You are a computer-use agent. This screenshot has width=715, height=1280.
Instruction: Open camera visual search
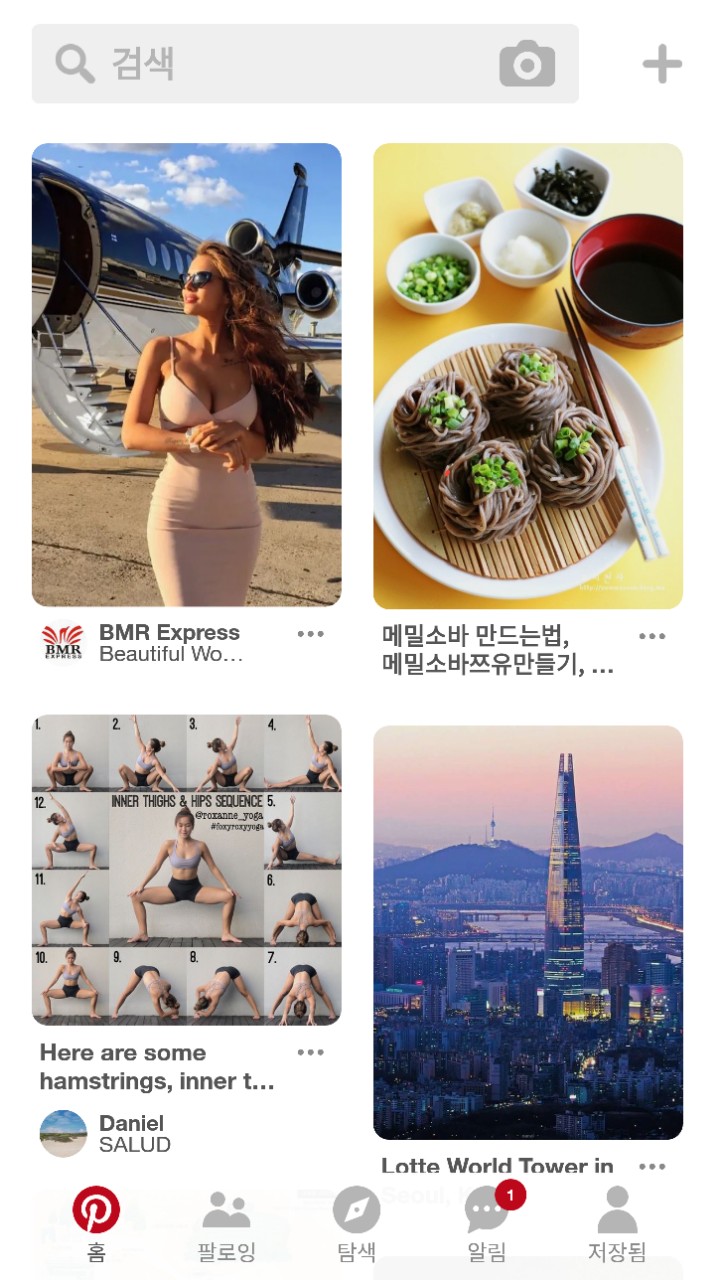(527, 64)
